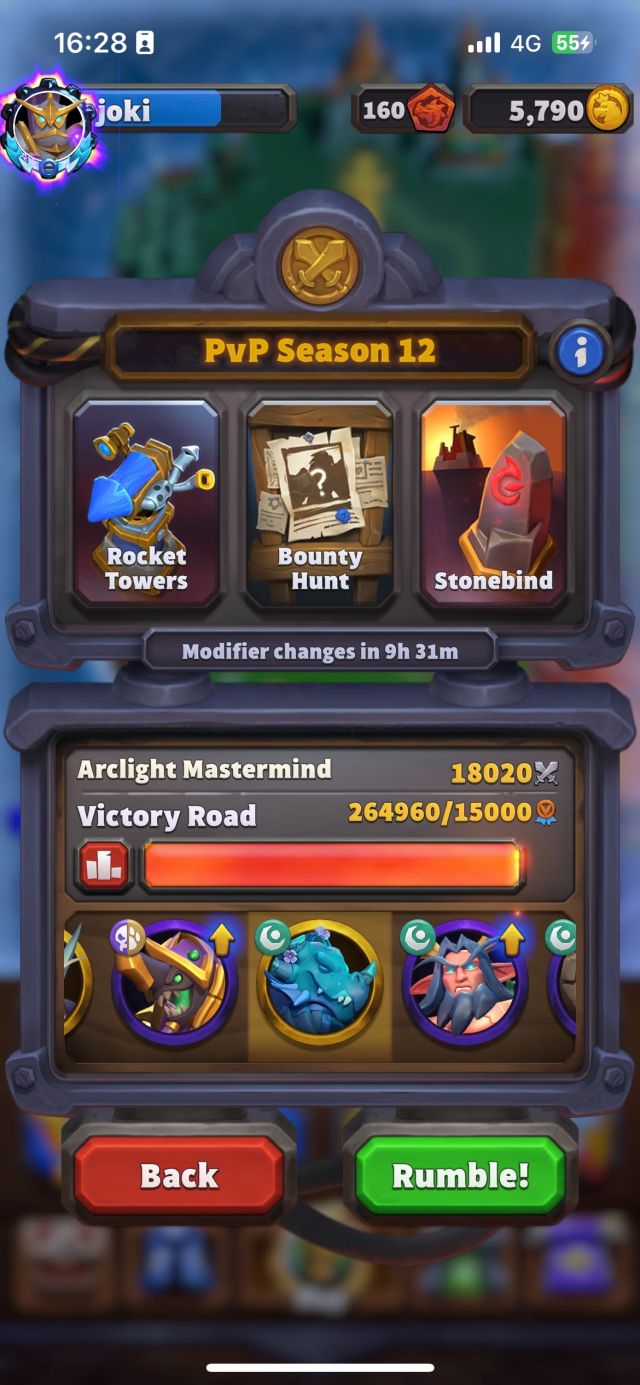View the Rocket Towers modifier card

(x=147, y=502)
